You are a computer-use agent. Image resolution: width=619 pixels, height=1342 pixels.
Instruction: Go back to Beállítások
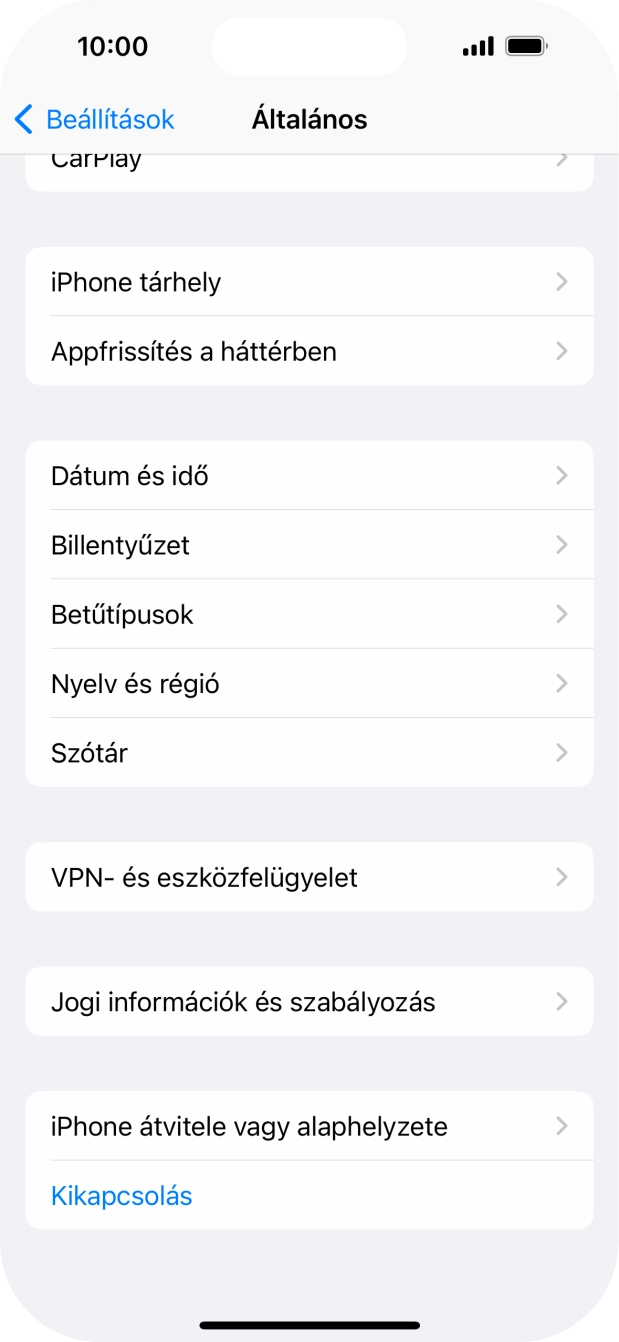coord(94,120)
